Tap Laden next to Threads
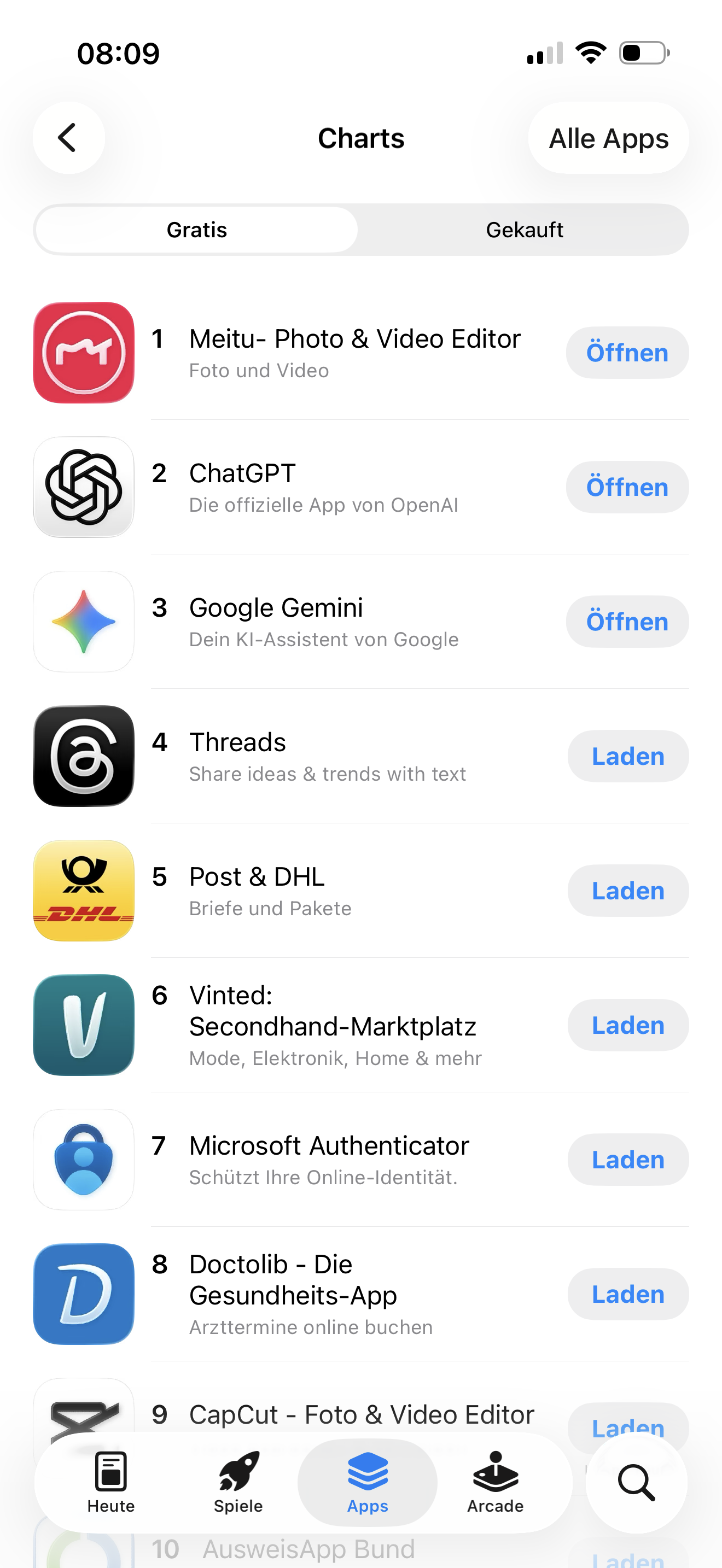The height and width of the screenshot is (1568, 722). (x=627, y=756)
